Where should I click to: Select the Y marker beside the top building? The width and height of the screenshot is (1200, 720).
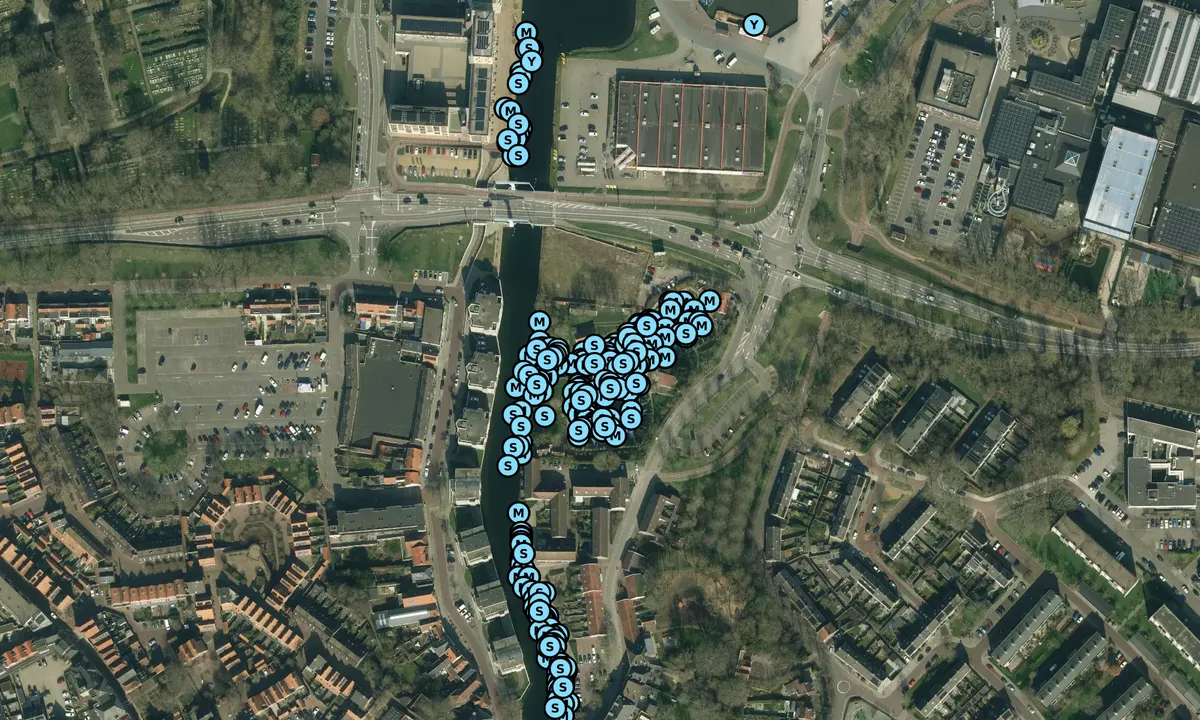pyautogui.click(x=754, y=24)
